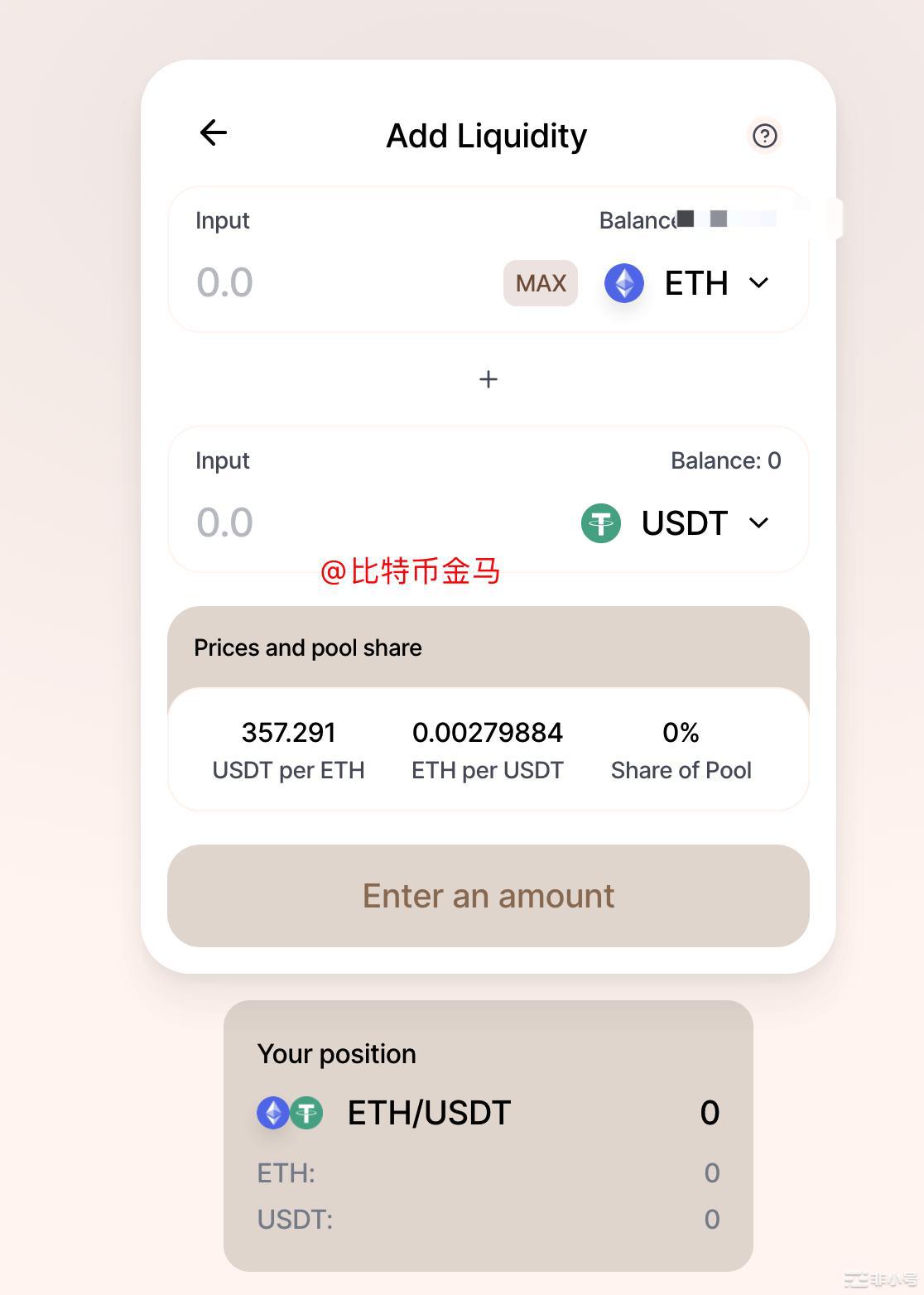The width and height of the screenshot is (924, 1295).
Task: Open the help question mark icon
Action: (764, 136)
